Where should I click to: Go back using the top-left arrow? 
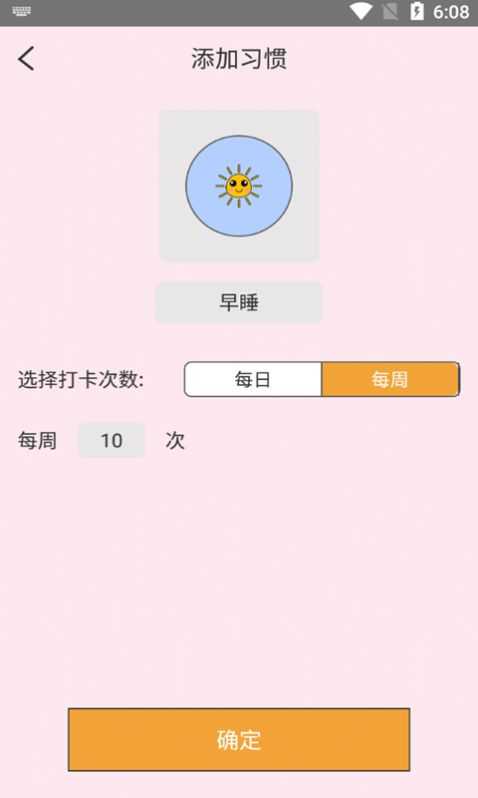tap(26, 58)
